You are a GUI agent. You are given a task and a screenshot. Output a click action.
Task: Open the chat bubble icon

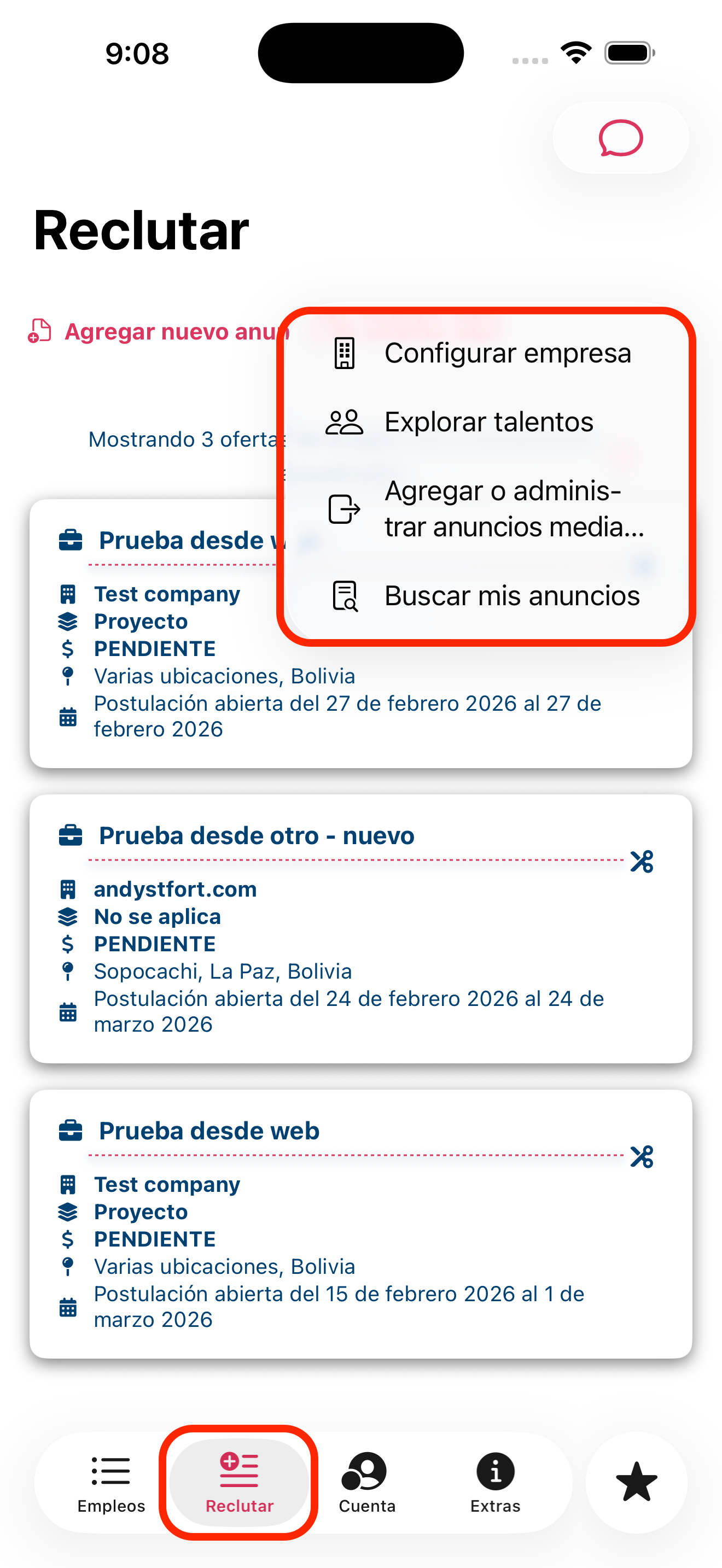point(620,138)
